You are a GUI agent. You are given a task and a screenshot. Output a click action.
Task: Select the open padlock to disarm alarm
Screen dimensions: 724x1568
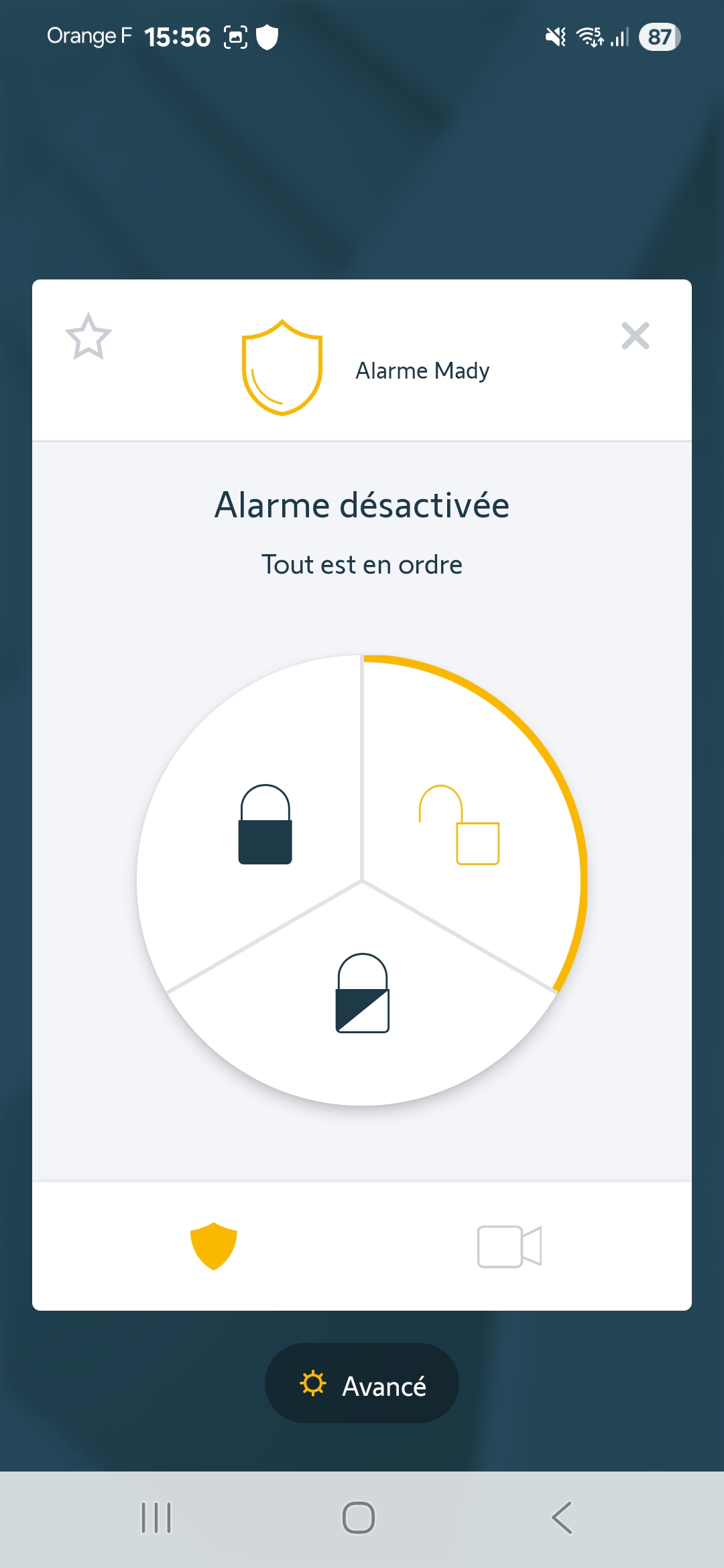[459, 825]
